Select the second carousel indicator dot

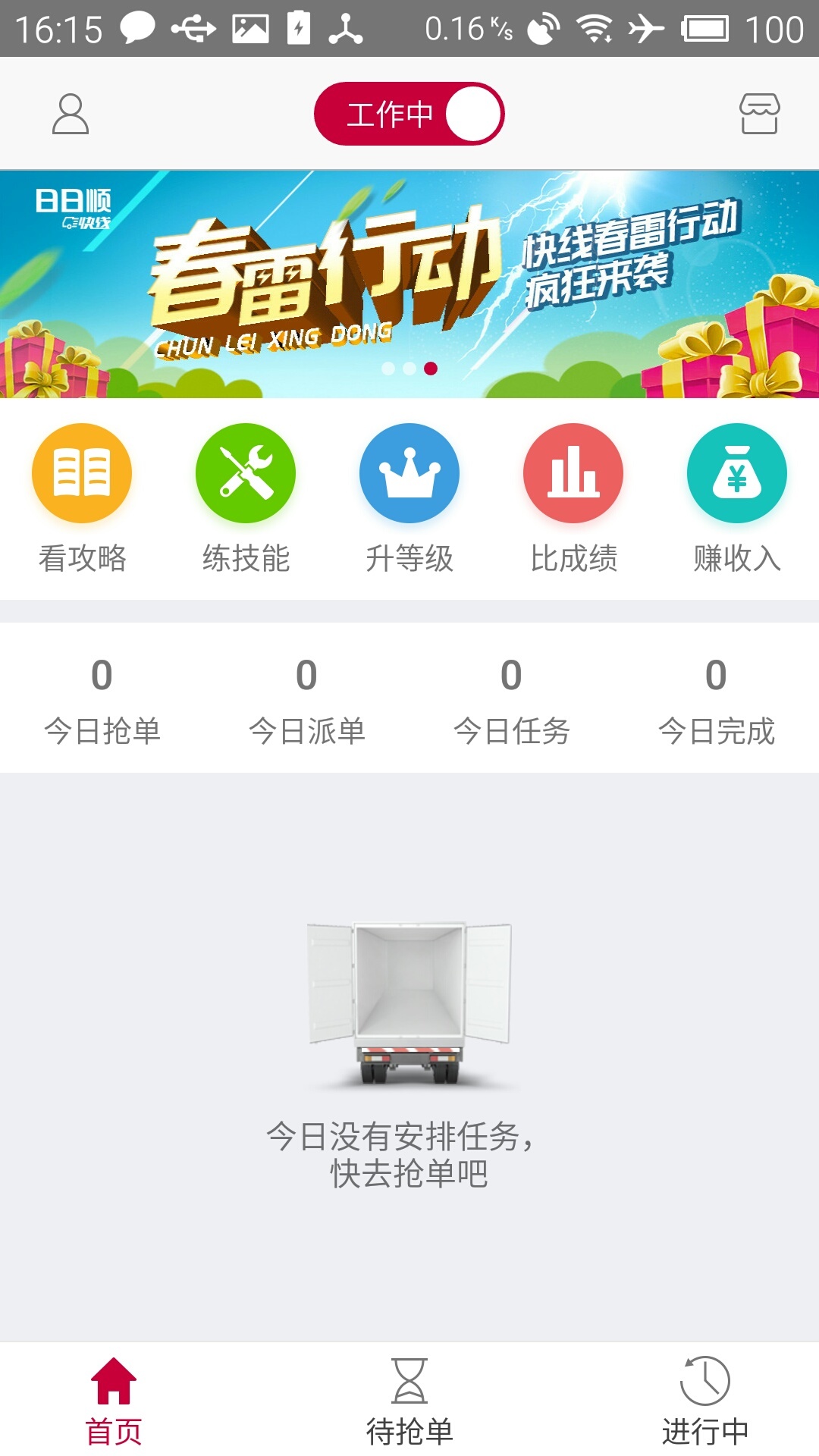(x=409, y=369)
